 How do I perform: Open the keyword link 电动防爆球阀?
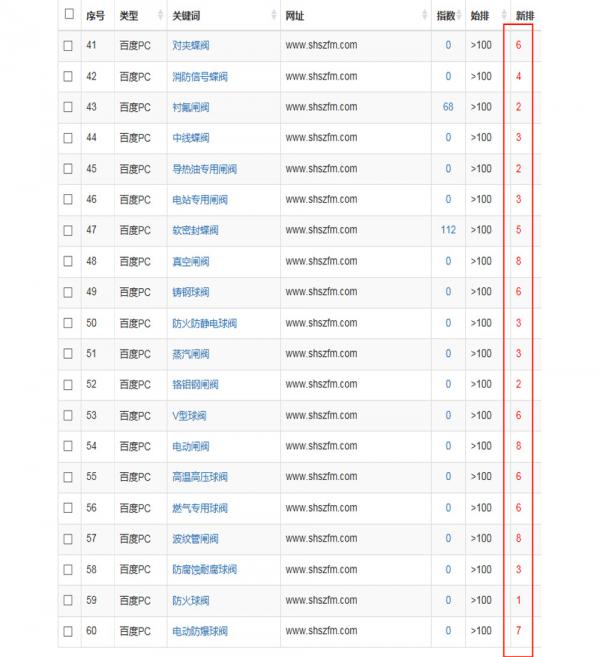[x=200, y=632]
